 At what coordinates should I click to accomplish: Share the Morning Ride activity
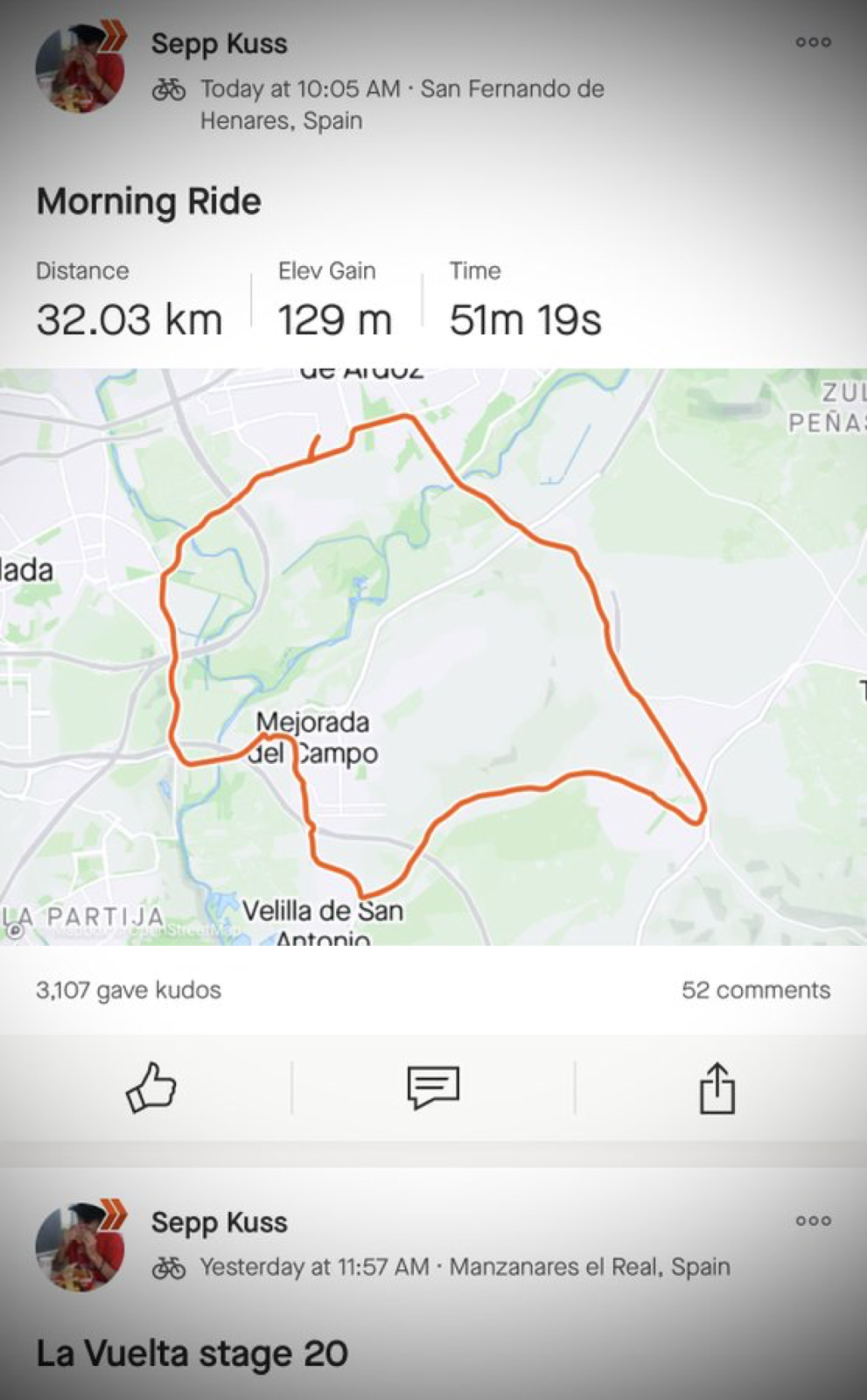pos(717,1088)
